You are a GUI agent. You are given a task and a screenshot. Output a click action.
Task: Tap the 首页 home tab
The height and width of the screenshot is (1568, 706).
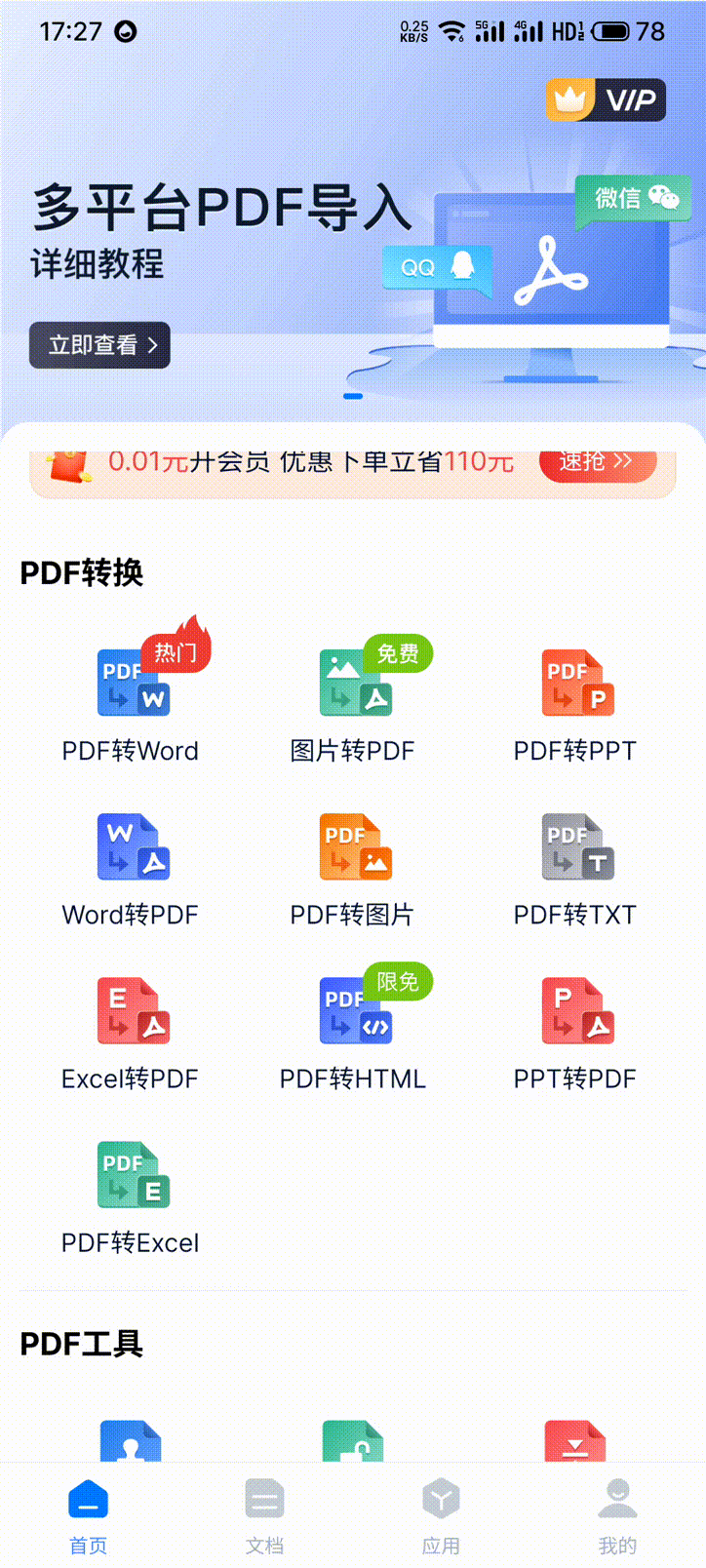click(x=88, y=1516)
